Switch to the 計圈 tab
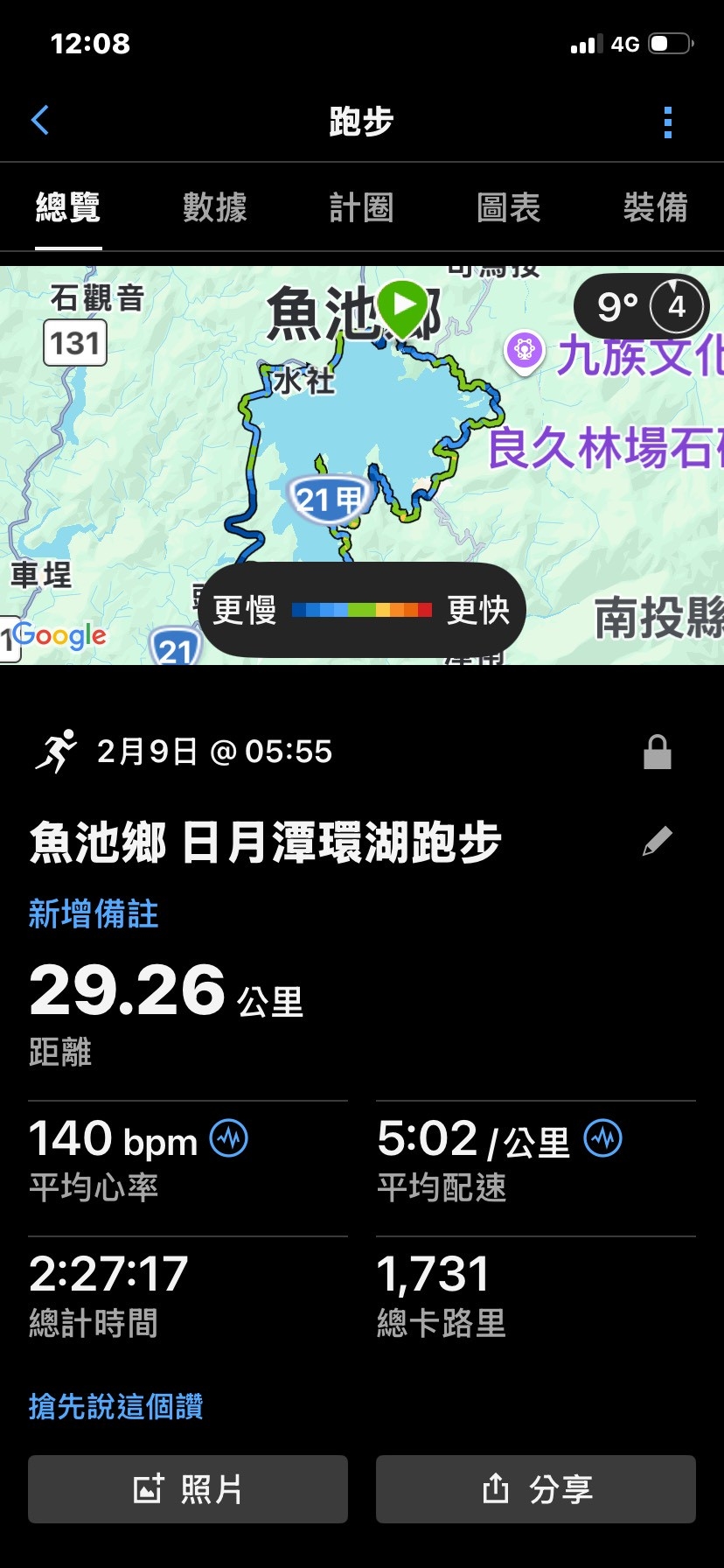 click(x=361, y=208)
